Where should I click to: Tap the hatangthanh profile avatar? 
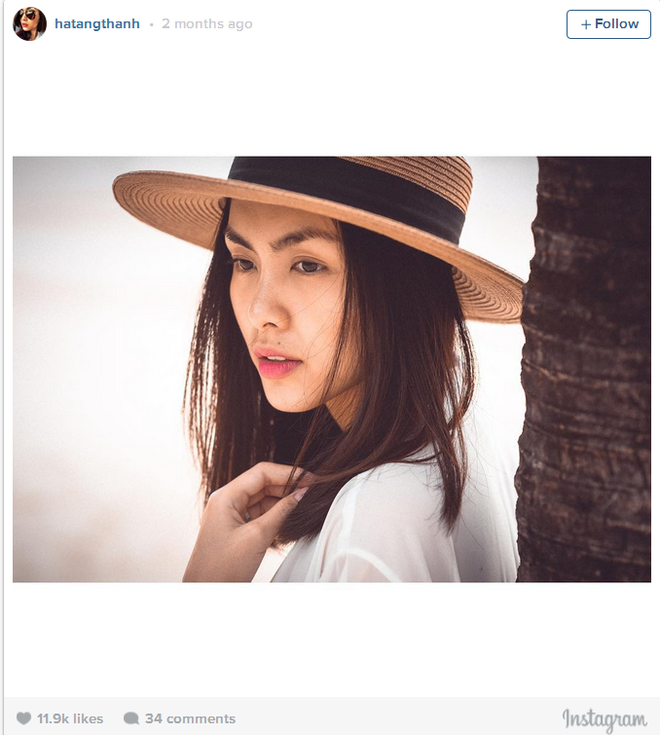(29, 24)
